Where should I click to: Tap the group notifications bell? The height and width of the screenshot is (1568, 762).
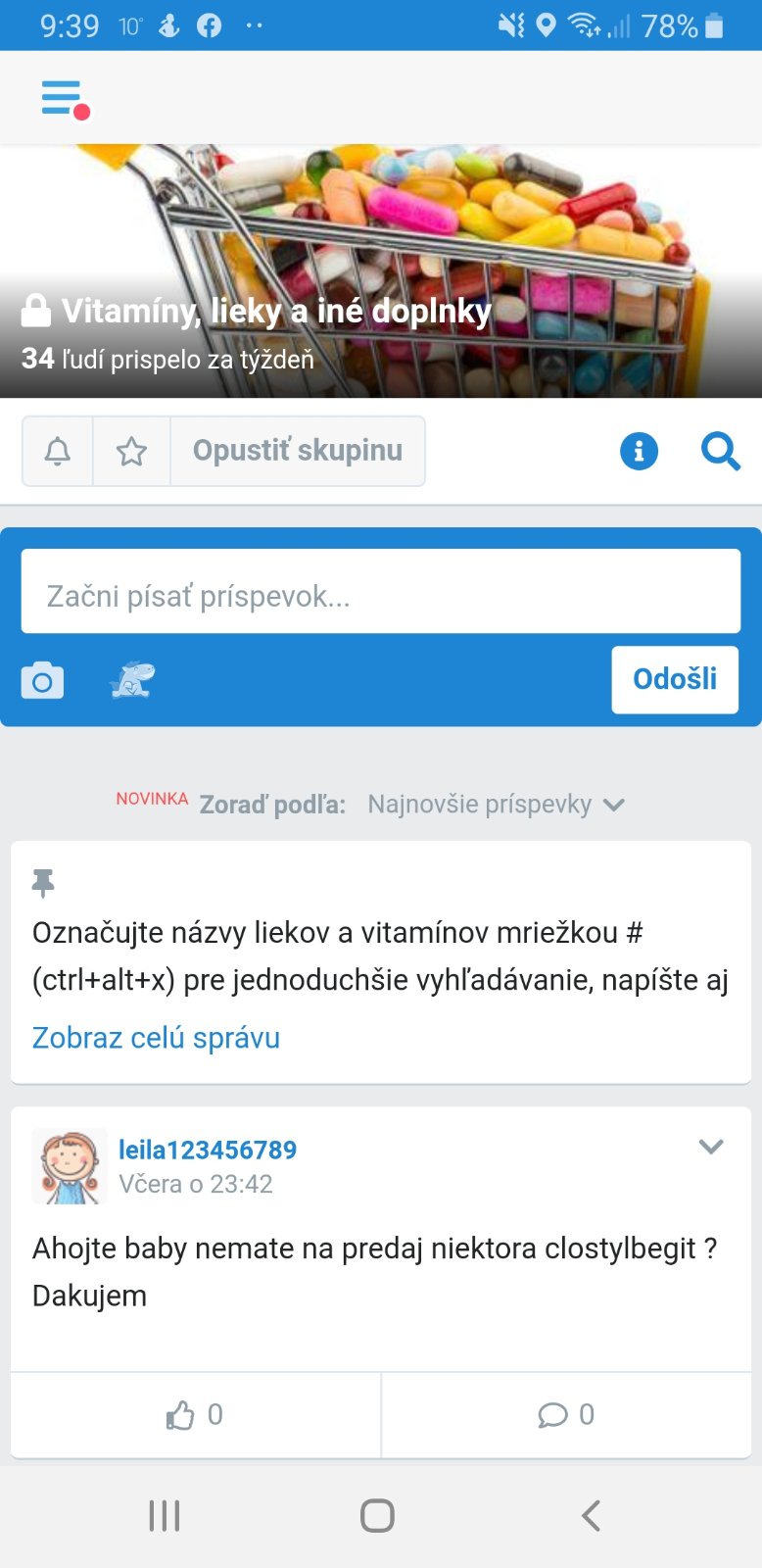click(x=58, y=451)
